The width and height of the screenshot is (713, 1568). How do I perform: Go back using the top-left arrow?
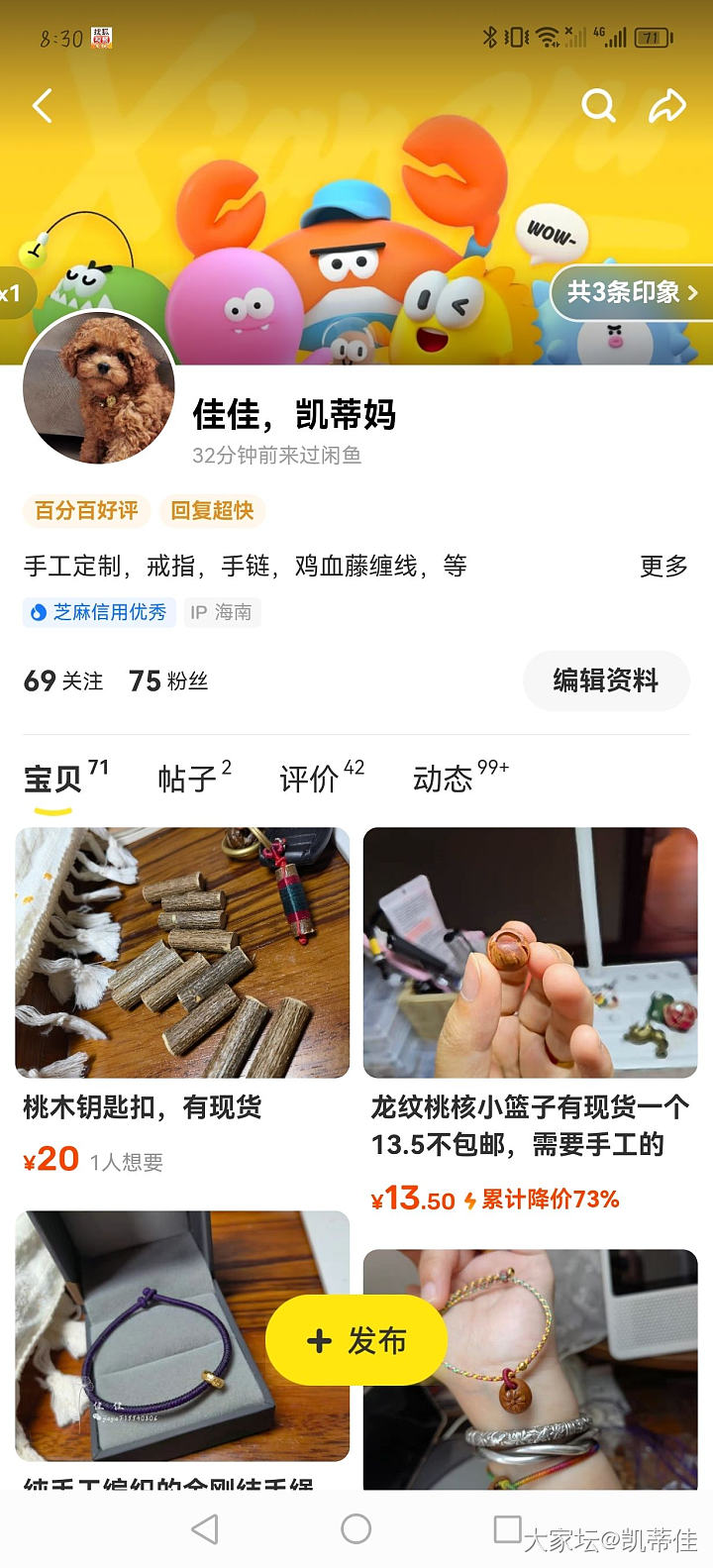point(42,106)
